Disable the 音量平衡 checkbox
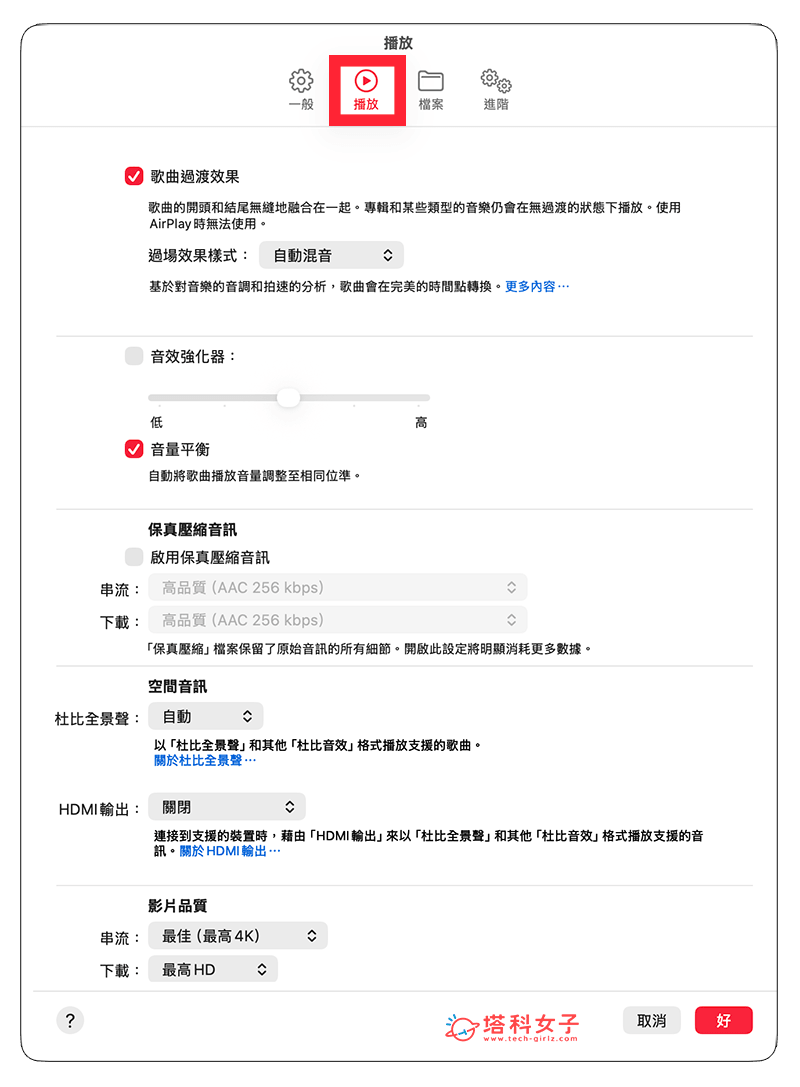Viewport: 800px width, 1087px height. pyautogui.click(x=134, y=449)
